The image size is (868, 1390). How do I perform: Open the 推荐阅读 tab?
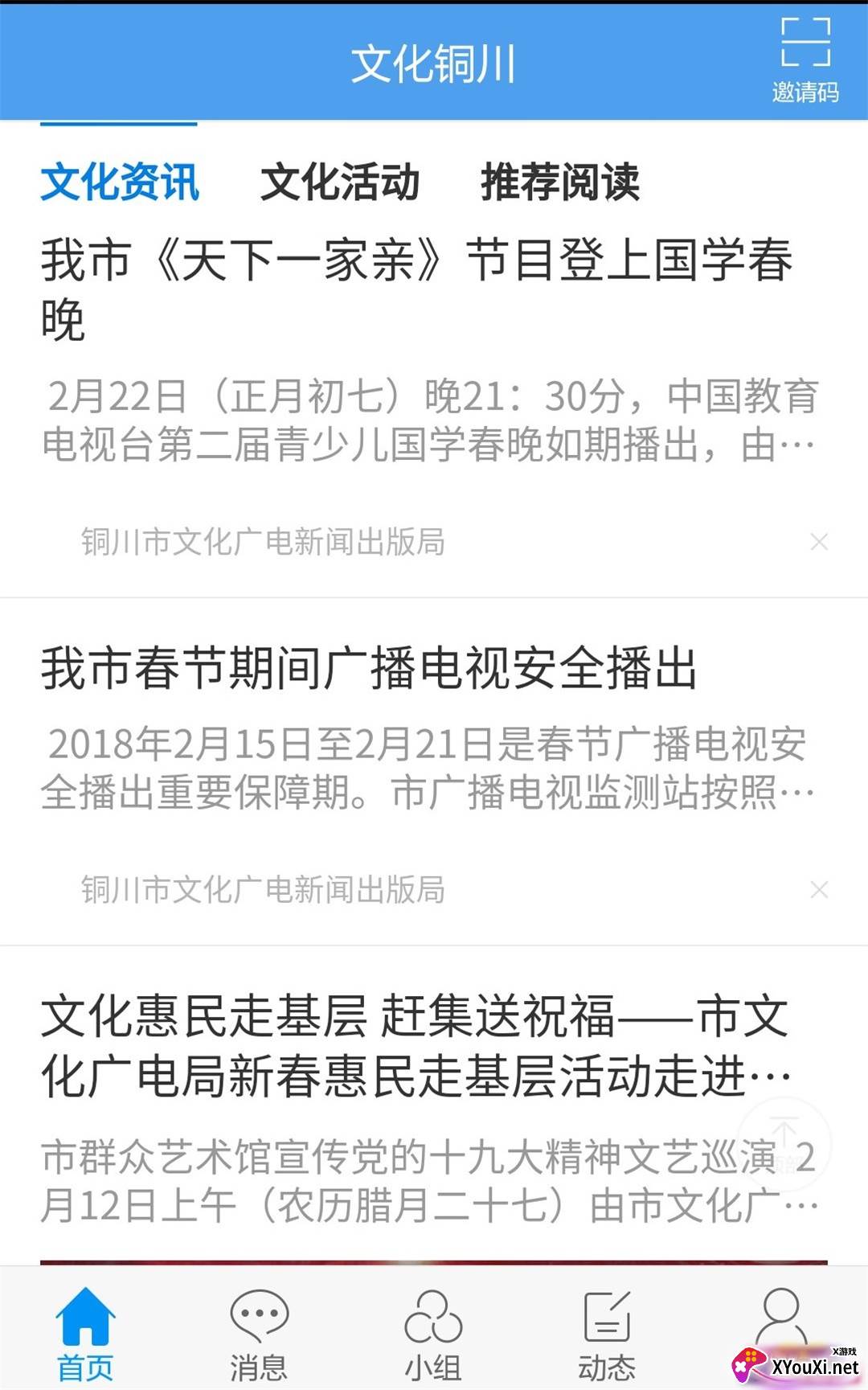[x=561, y=182]
